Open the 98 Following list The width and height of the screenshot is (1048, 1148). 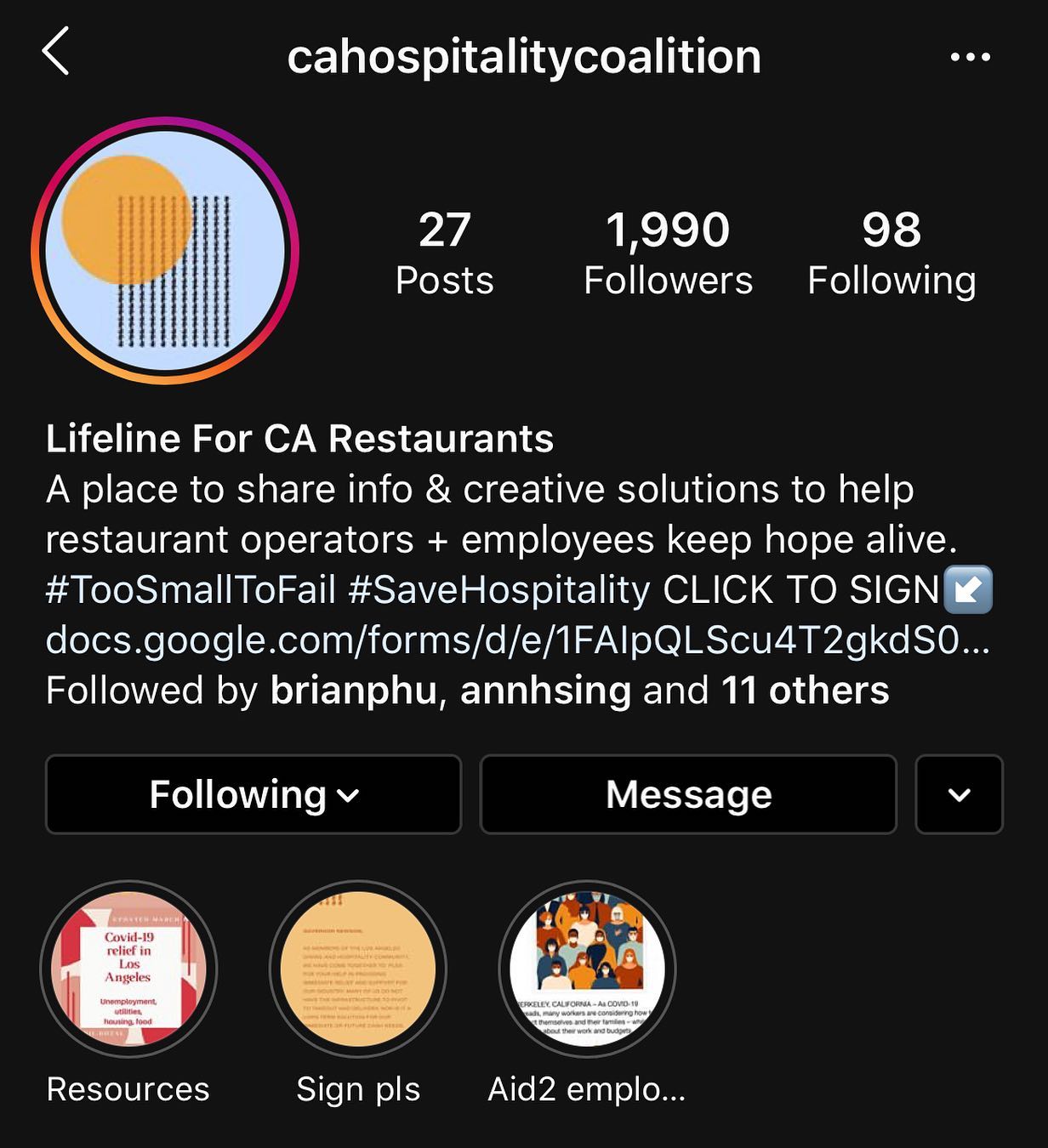click(891, 253)
